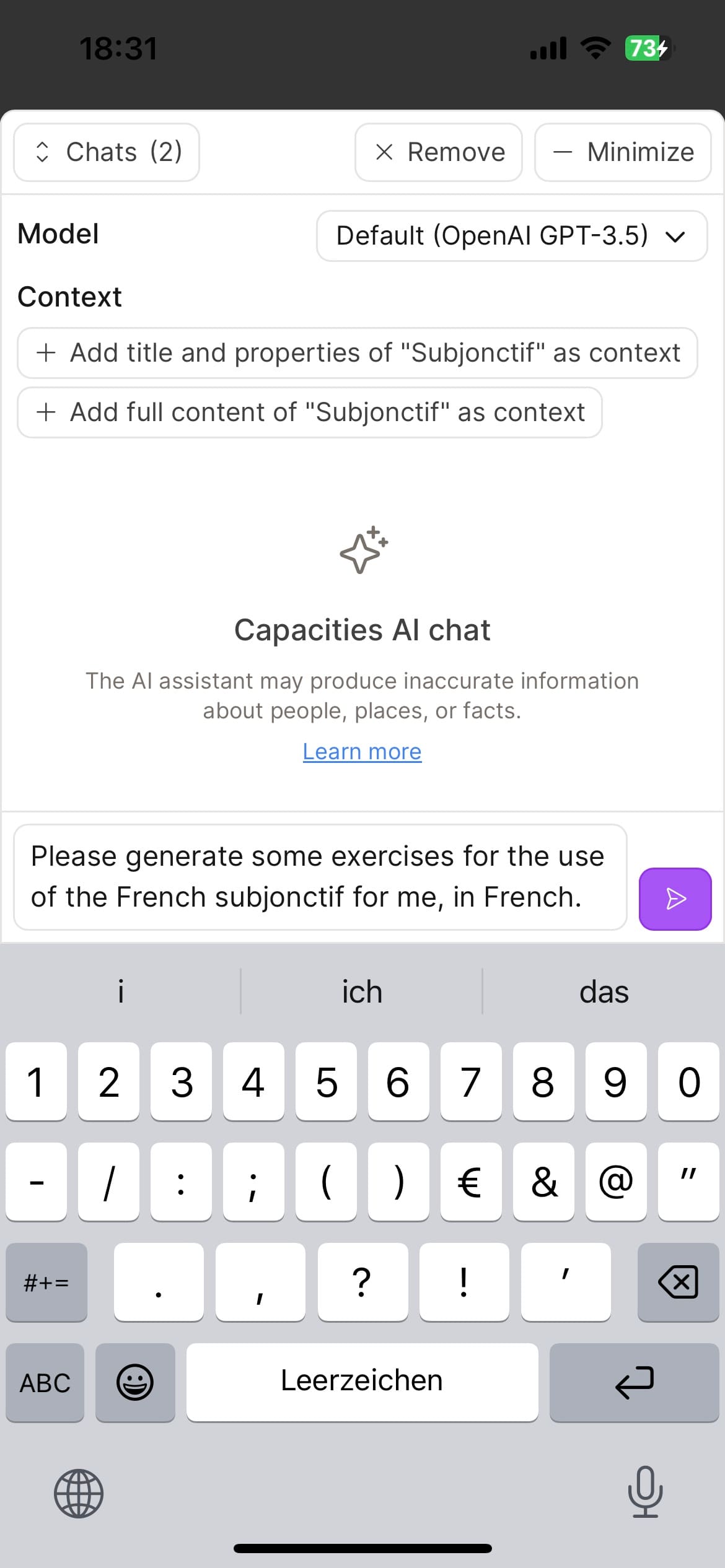Return to letters with the ABC key
This screenshot has width=725, height=1568.
pos(44,1382)
